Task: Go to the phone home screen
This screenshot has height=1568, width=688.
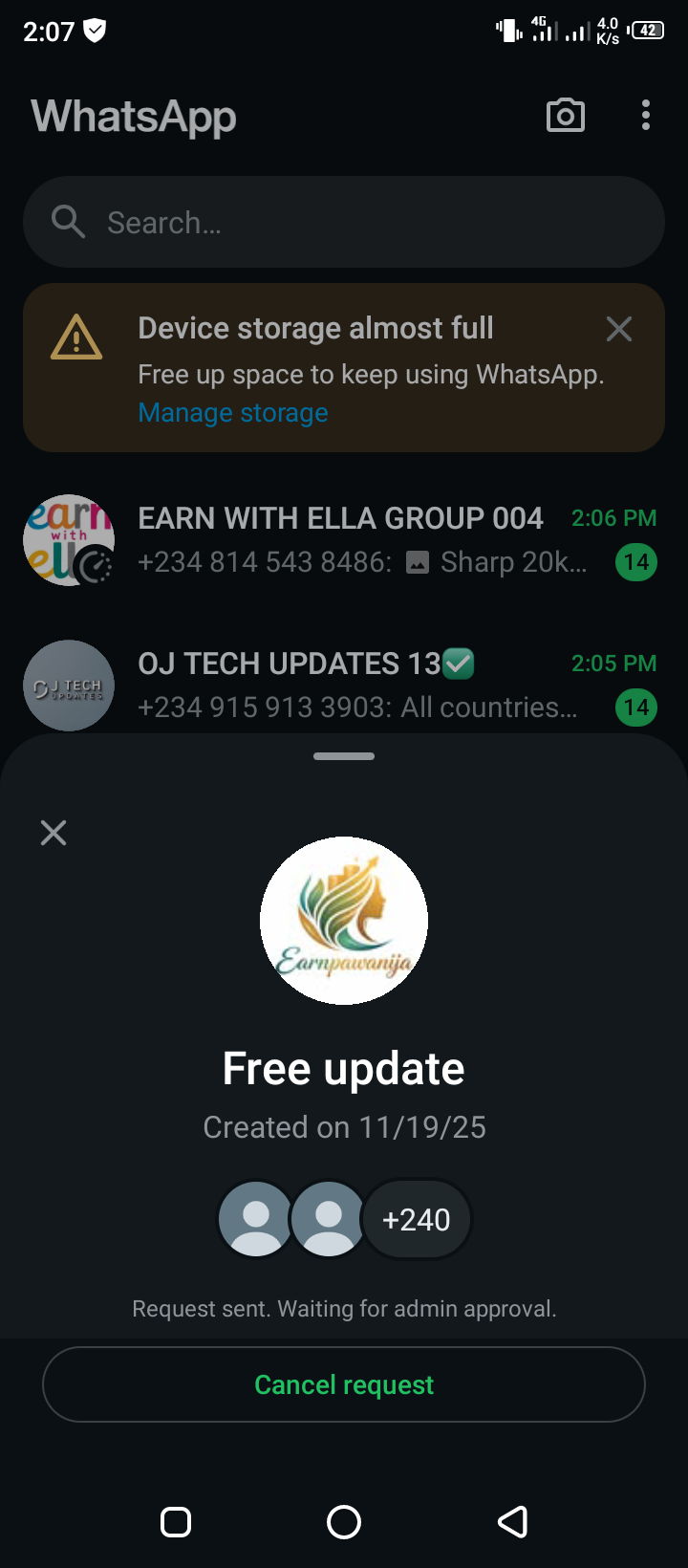Action: 344,1521
